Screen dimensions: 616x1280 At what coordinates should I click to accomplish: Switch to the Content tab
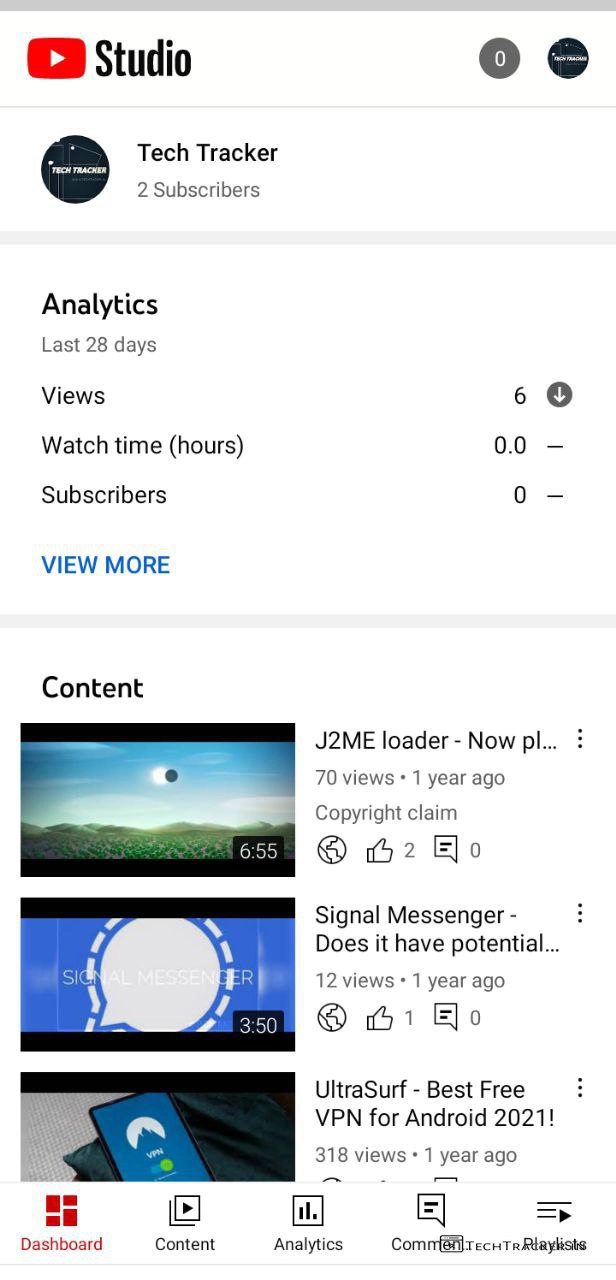tap(185, 1223)
